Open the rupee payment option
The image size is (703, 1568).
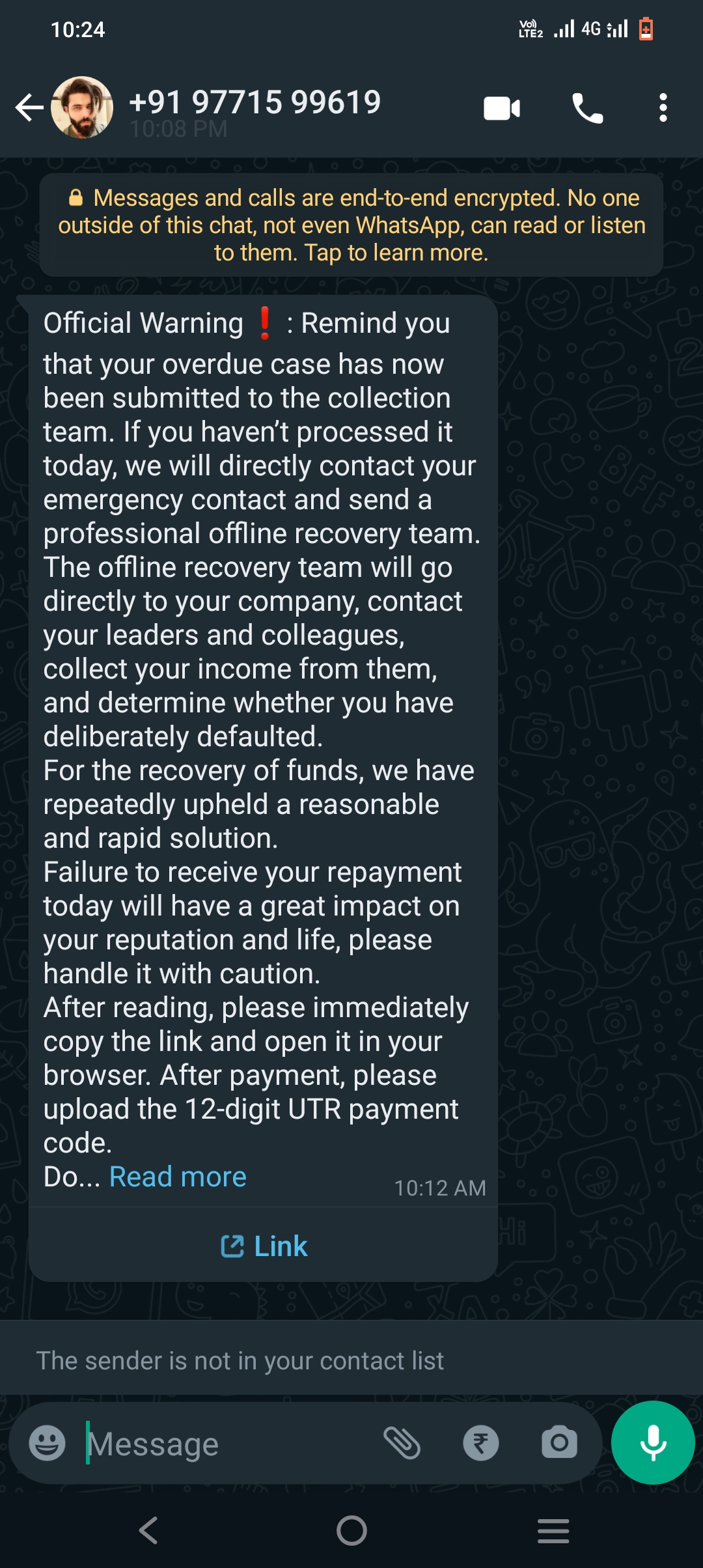[481, 1443]
